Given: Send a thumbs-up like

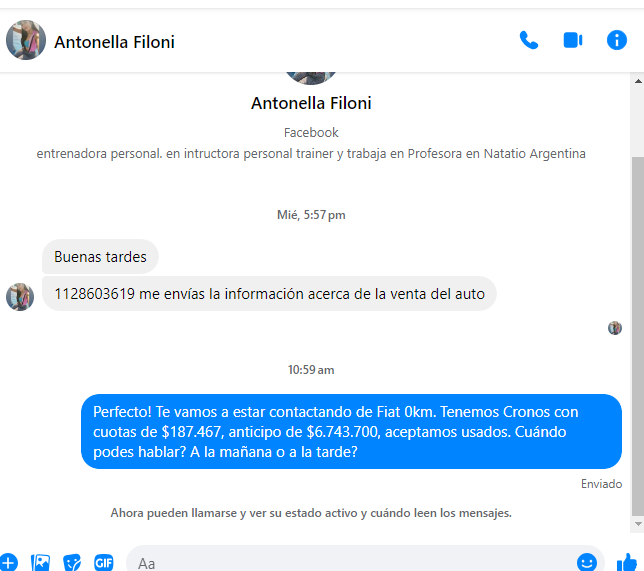Looking at the screenshot, I should click(x=627, y=562).
